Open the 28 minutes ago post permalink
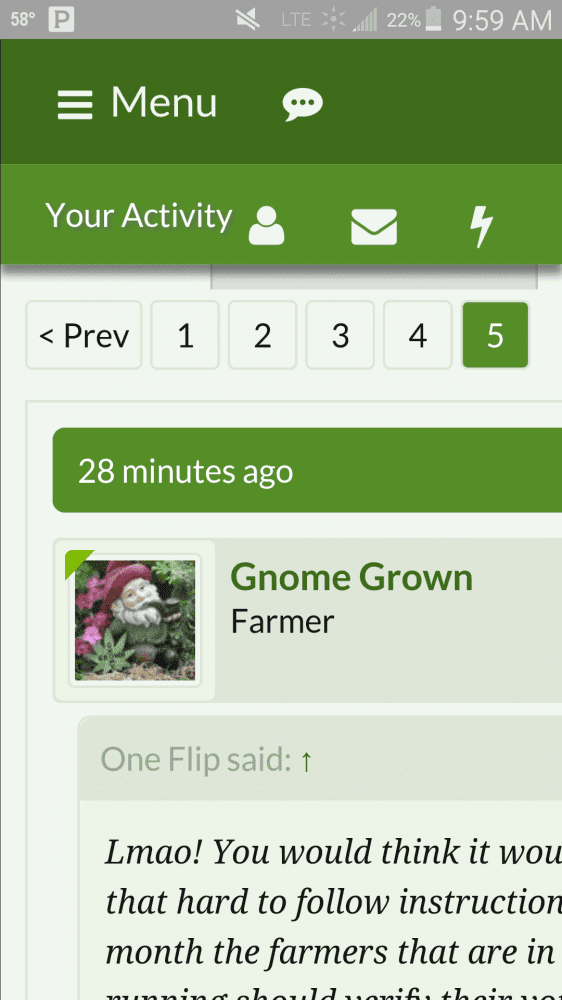Image resolution: width=562 pixels, height=1000 pixels. 186,471
